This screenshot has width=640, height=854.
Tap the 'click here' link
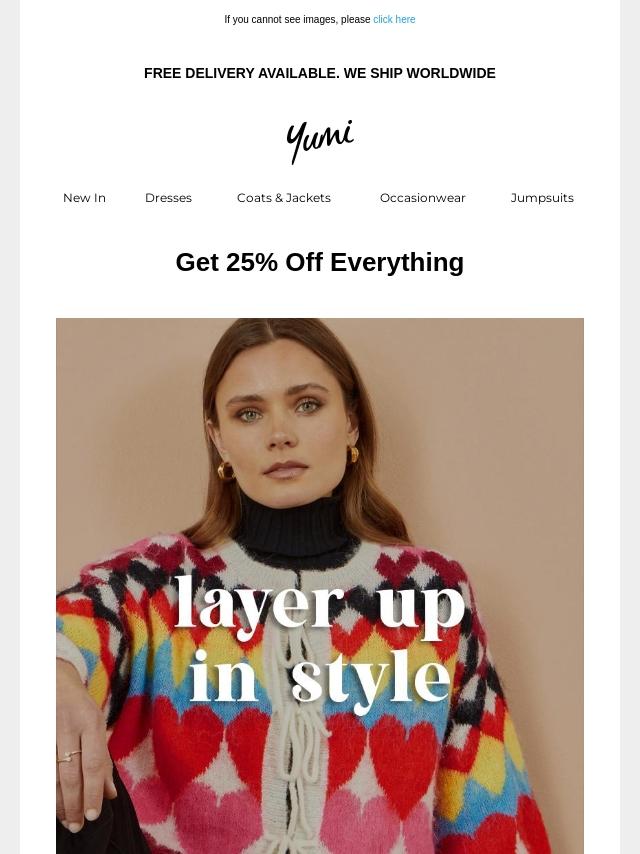[394, 19]
